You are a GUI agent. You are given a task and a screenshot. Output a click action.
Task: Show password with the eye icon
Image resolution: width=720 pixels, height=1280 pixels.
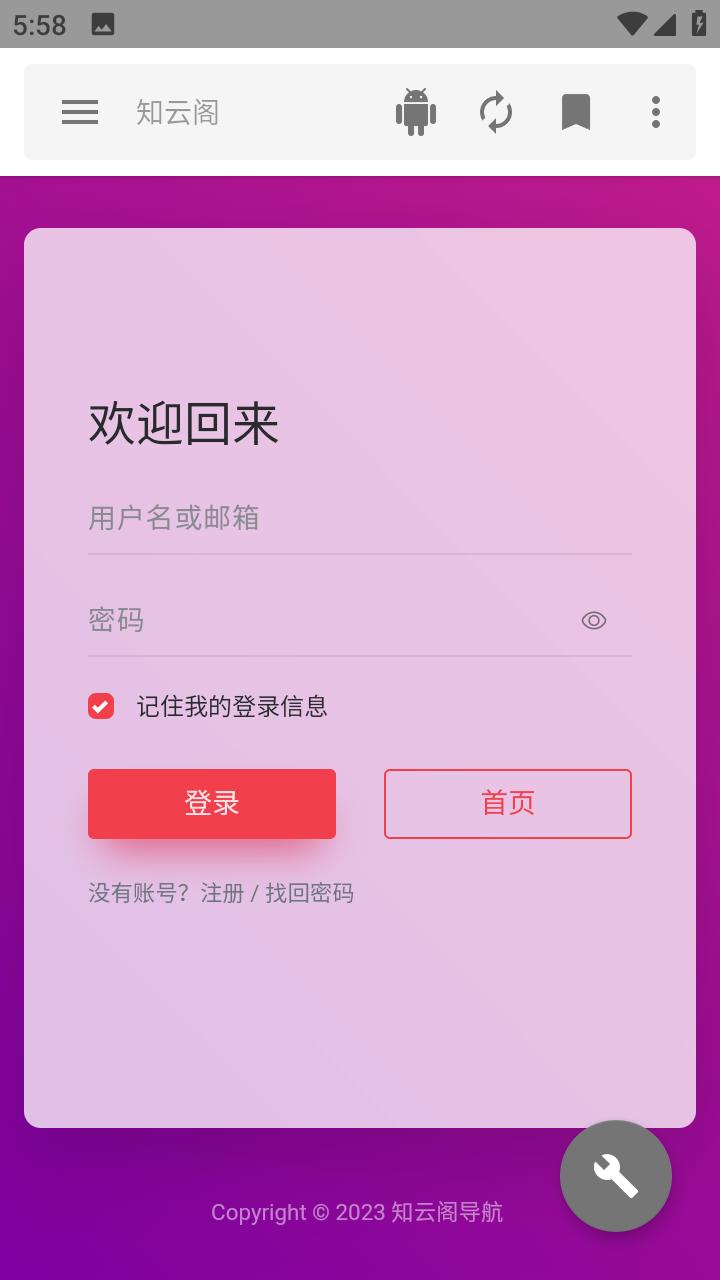(x=594, y=621)
